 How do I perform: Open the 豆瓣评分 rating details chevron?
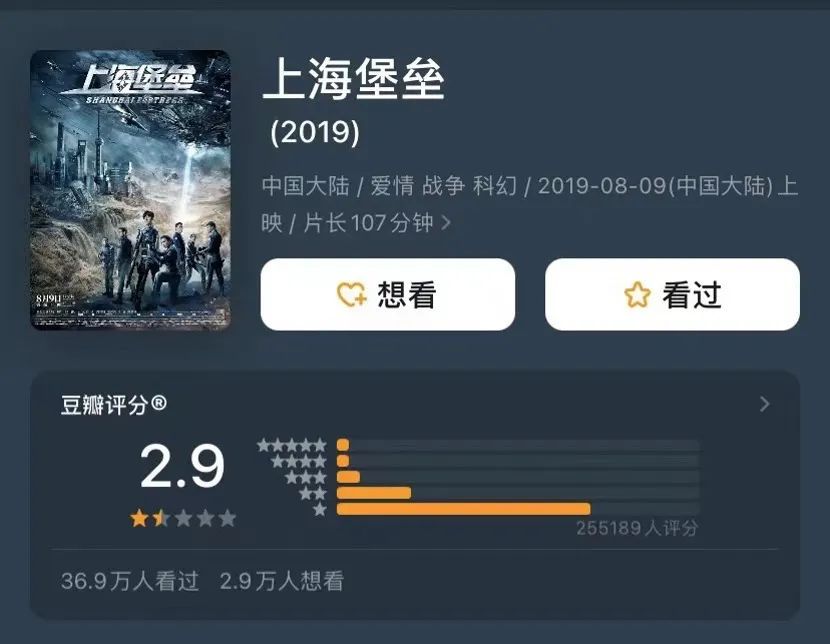point(764,404)
